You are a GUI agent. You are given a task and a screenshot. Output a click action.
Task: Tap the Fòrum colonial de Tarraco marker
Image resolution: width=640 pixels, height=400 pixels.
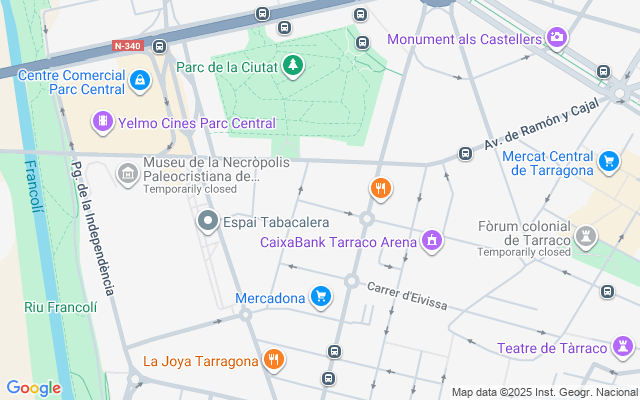click(586, 237)
